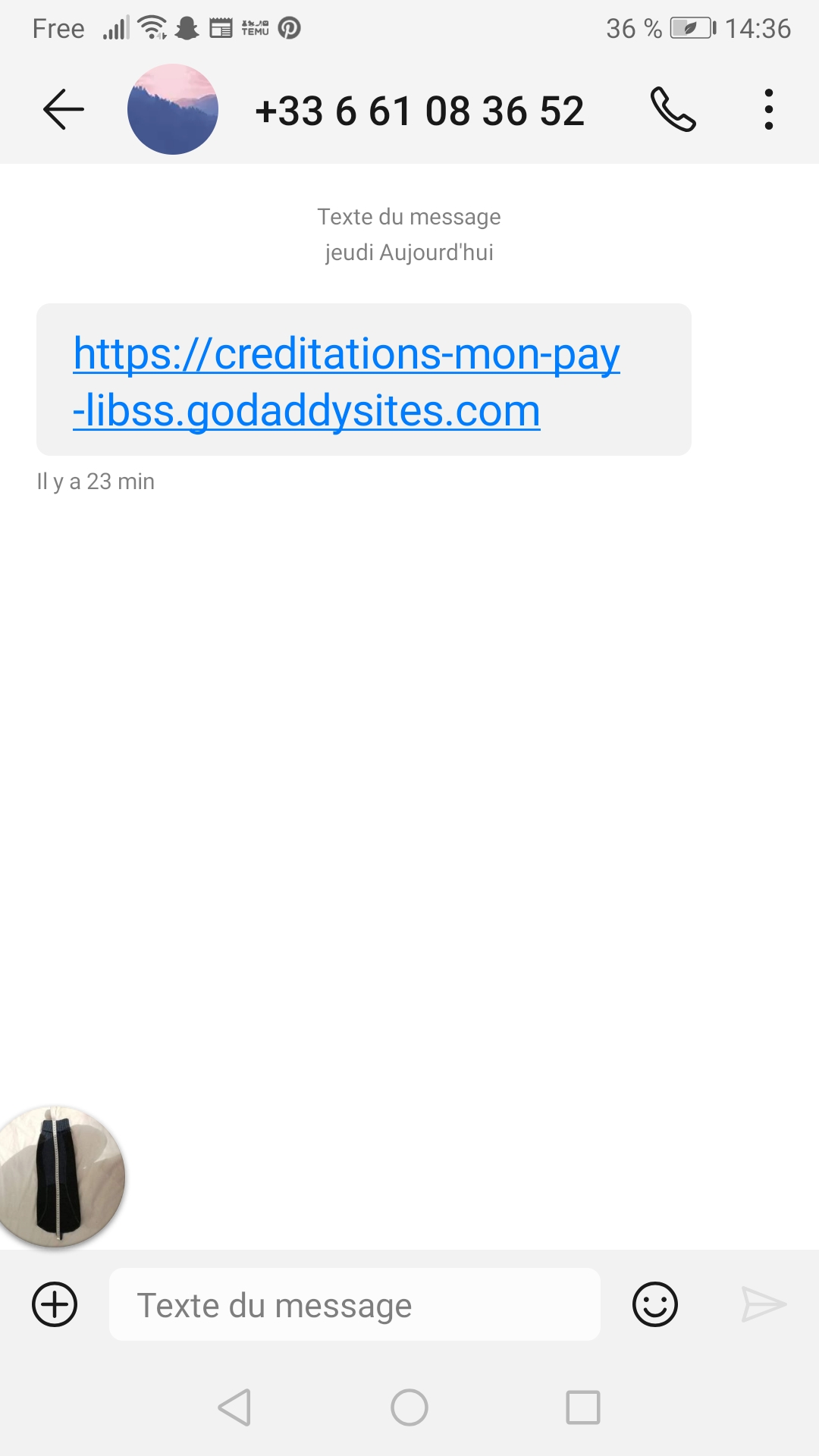Go back to the conversation list
The height and width of the screenshot is (1456, 819).
64,110
